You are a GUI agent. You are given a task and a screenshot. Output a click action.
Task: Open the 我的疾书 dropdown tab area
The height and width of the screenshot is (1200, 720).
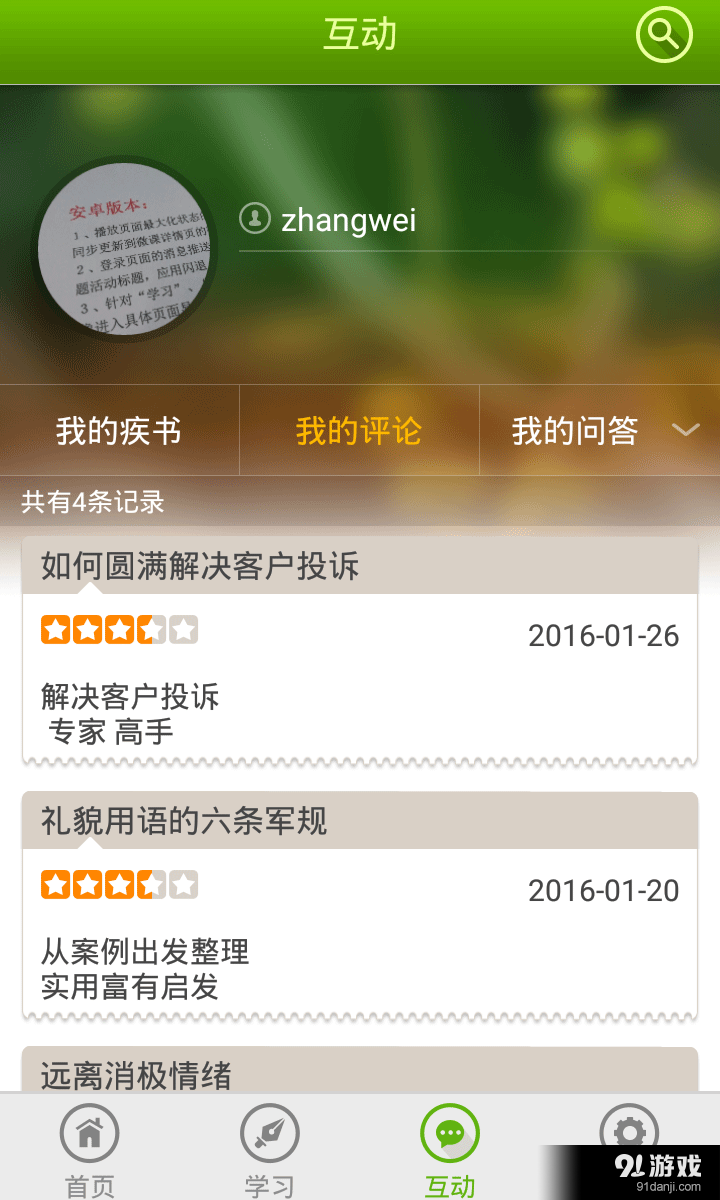click(119, 430)
